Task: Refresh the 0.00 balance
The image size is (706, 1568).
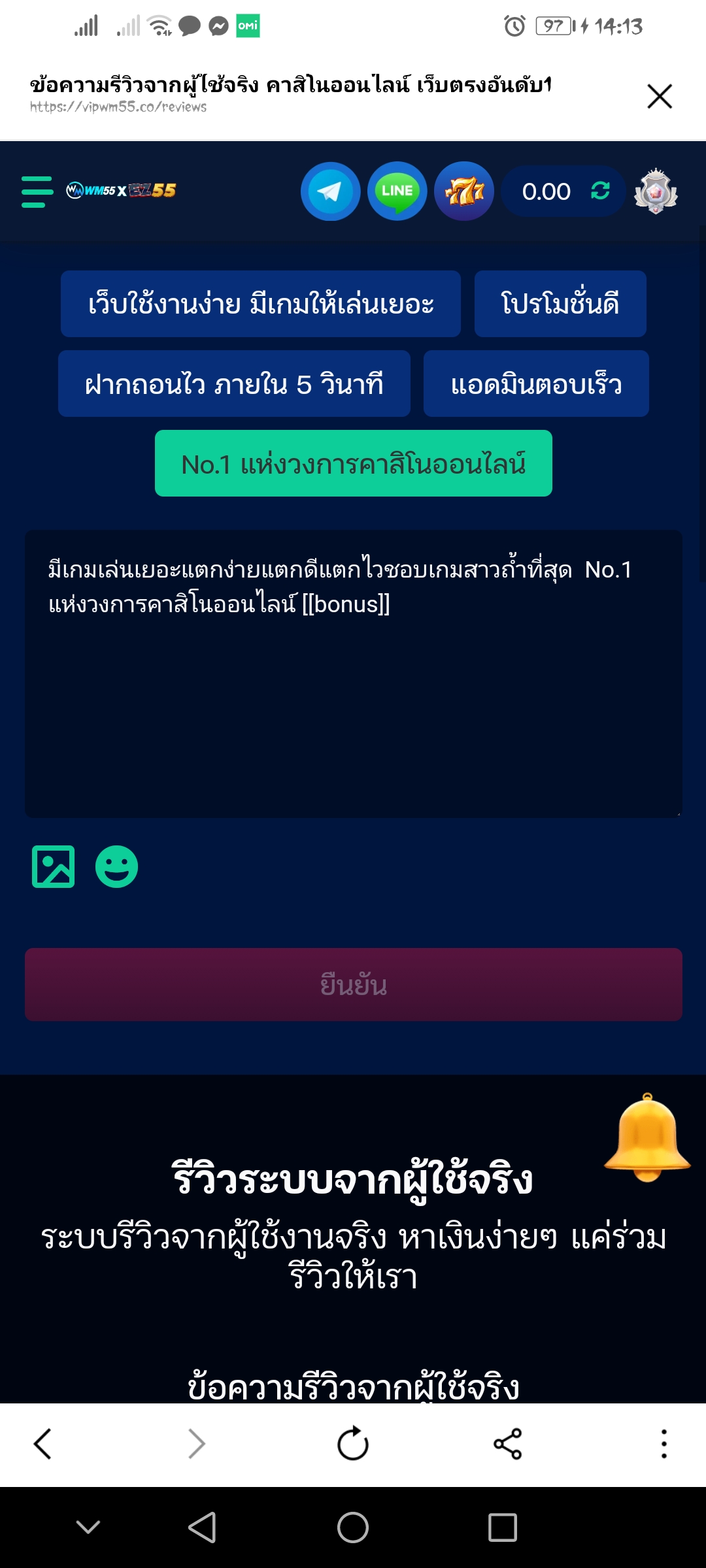Action: pos(600,191)
